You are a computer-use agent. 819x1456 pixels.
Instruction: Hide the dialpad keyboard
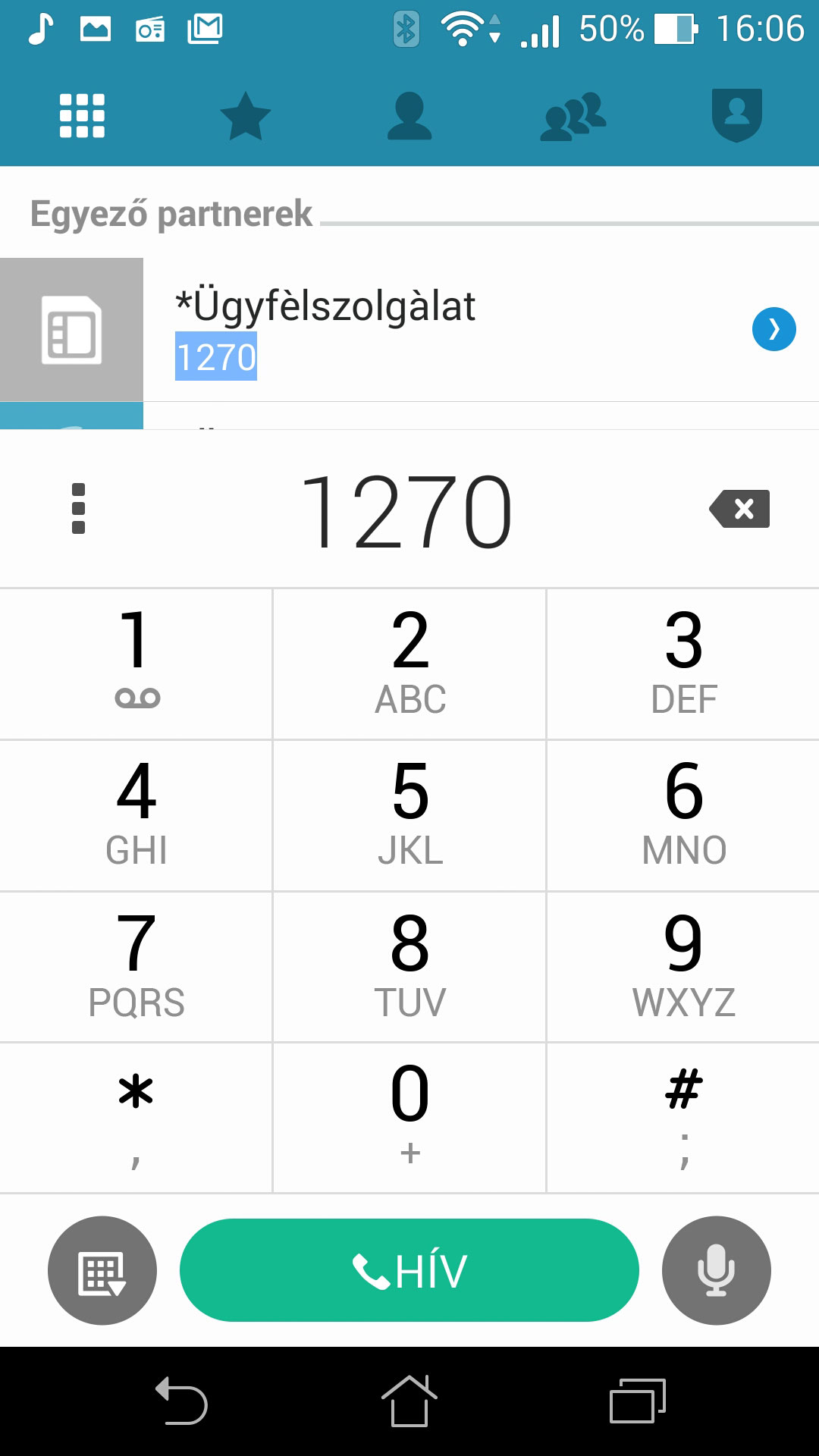(x=102, y=1270)
